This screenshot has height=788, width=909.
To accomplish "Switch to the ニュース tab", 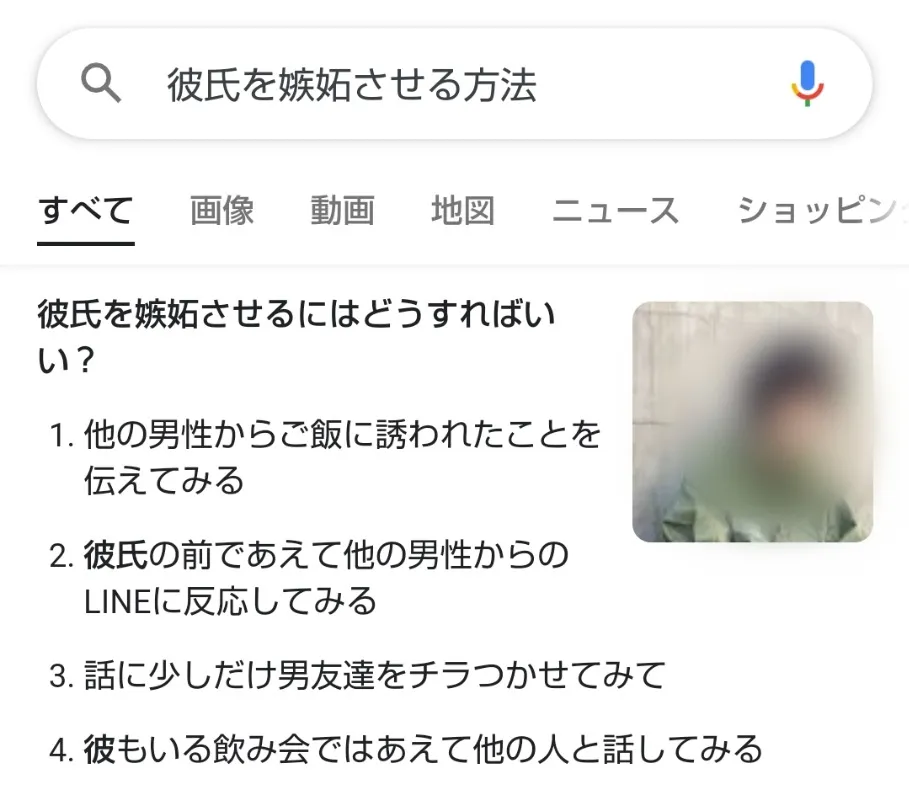I will [x=615, y=211].
